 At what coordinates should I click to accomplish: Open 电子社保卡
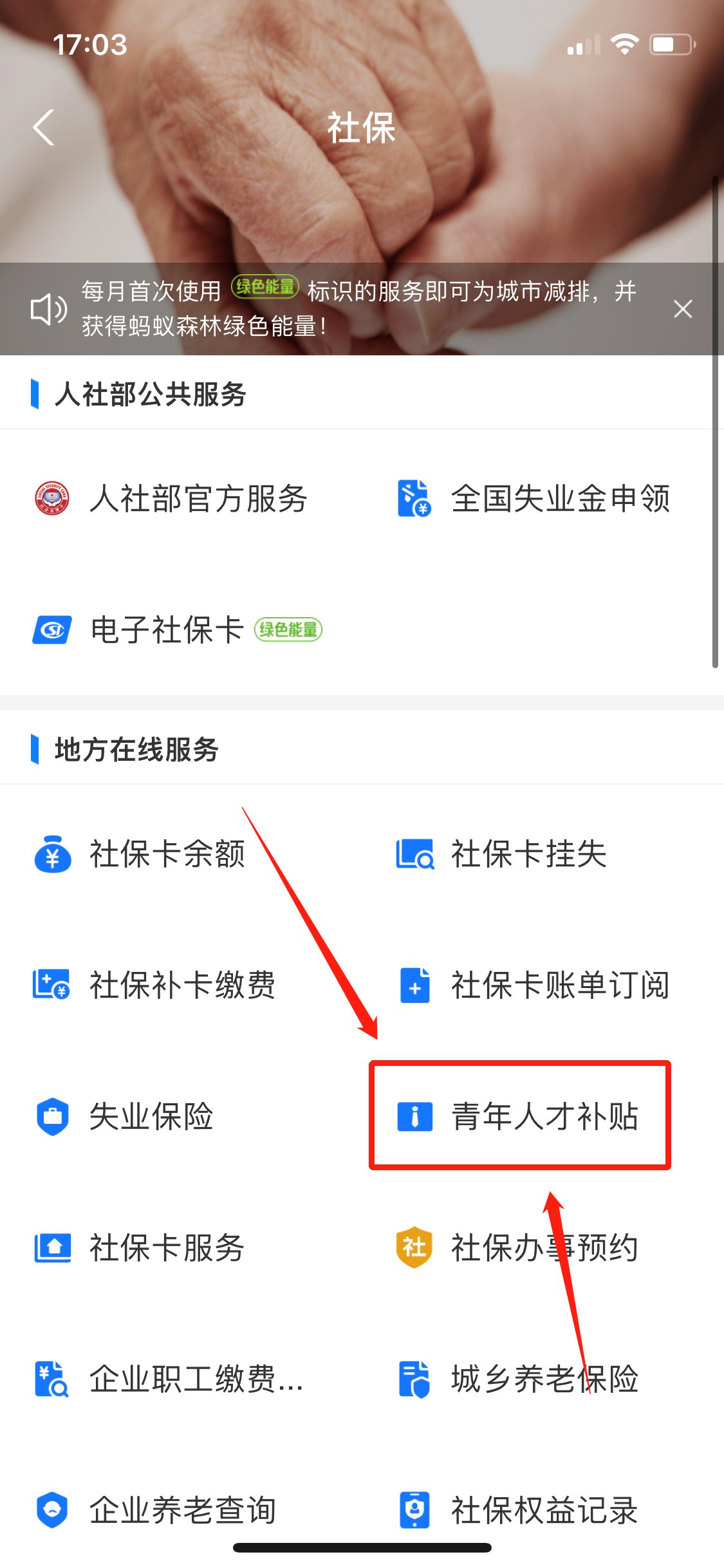[x=167, y=630]
